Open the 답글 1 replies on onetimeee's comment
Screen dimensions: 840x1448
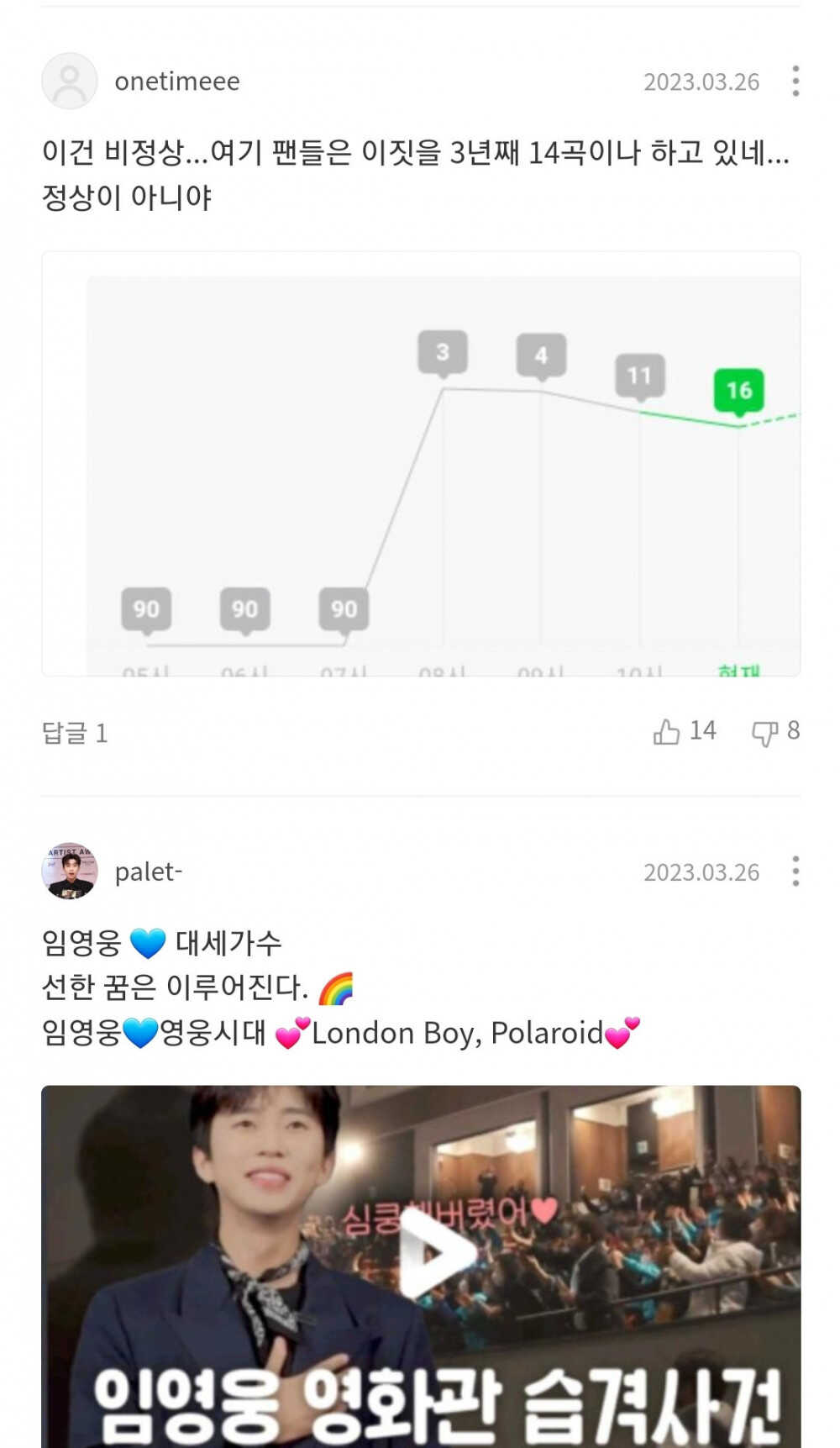coord(75,733)
